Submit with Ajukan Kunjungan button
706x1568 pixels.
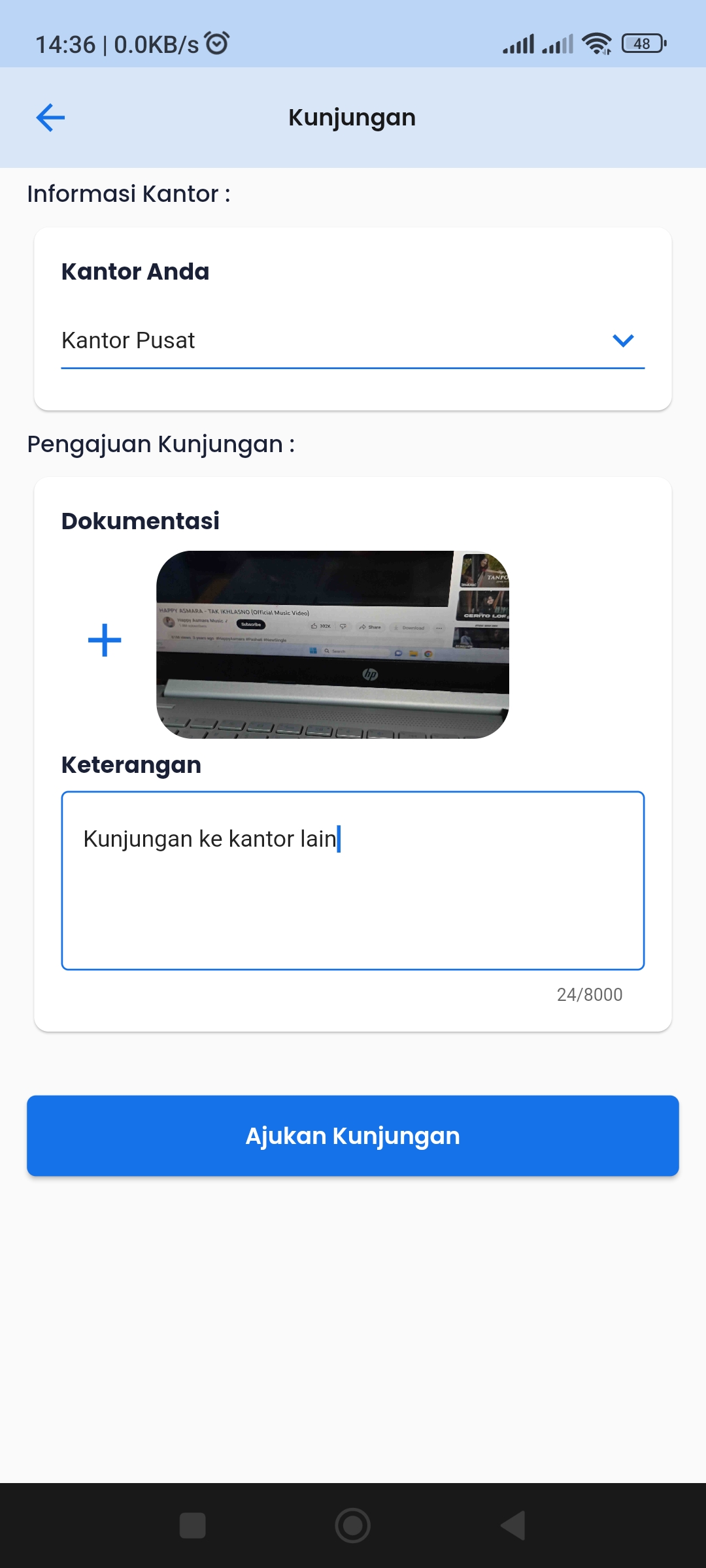pyautogui.click(x=353, y=1136)
